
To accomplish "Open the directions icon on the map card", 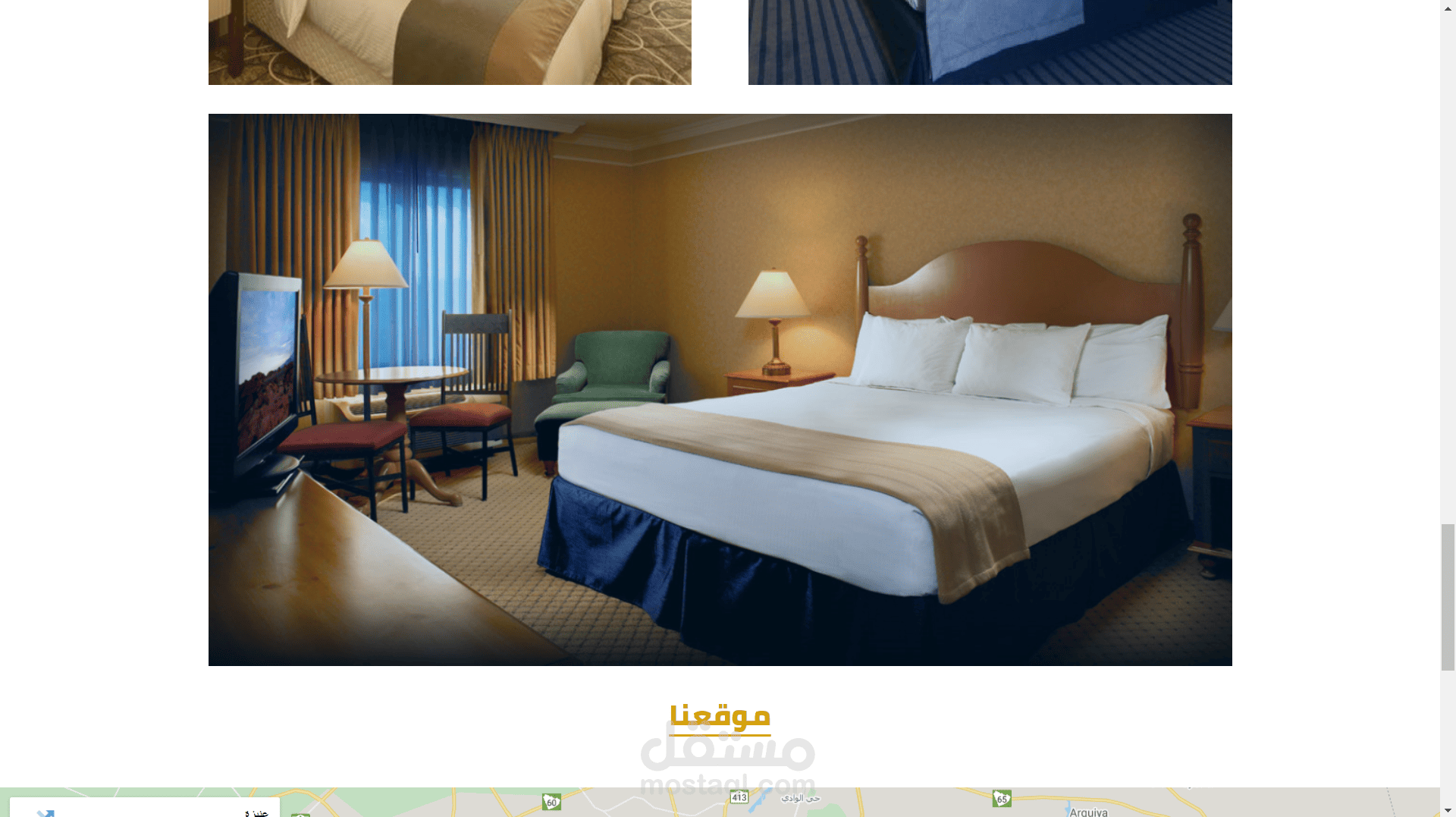I will (x=45, y=812).
